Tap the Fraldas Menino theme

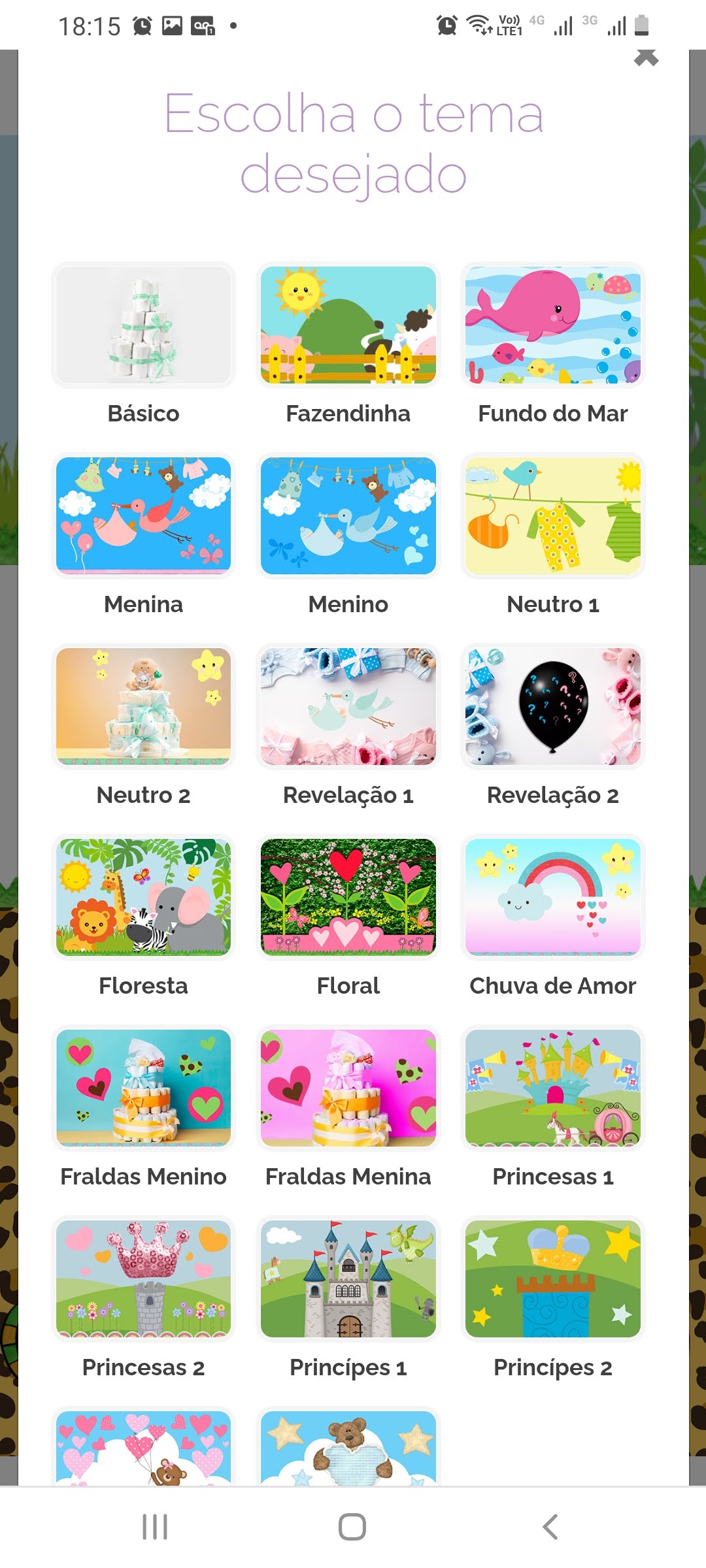(143, 1088)
